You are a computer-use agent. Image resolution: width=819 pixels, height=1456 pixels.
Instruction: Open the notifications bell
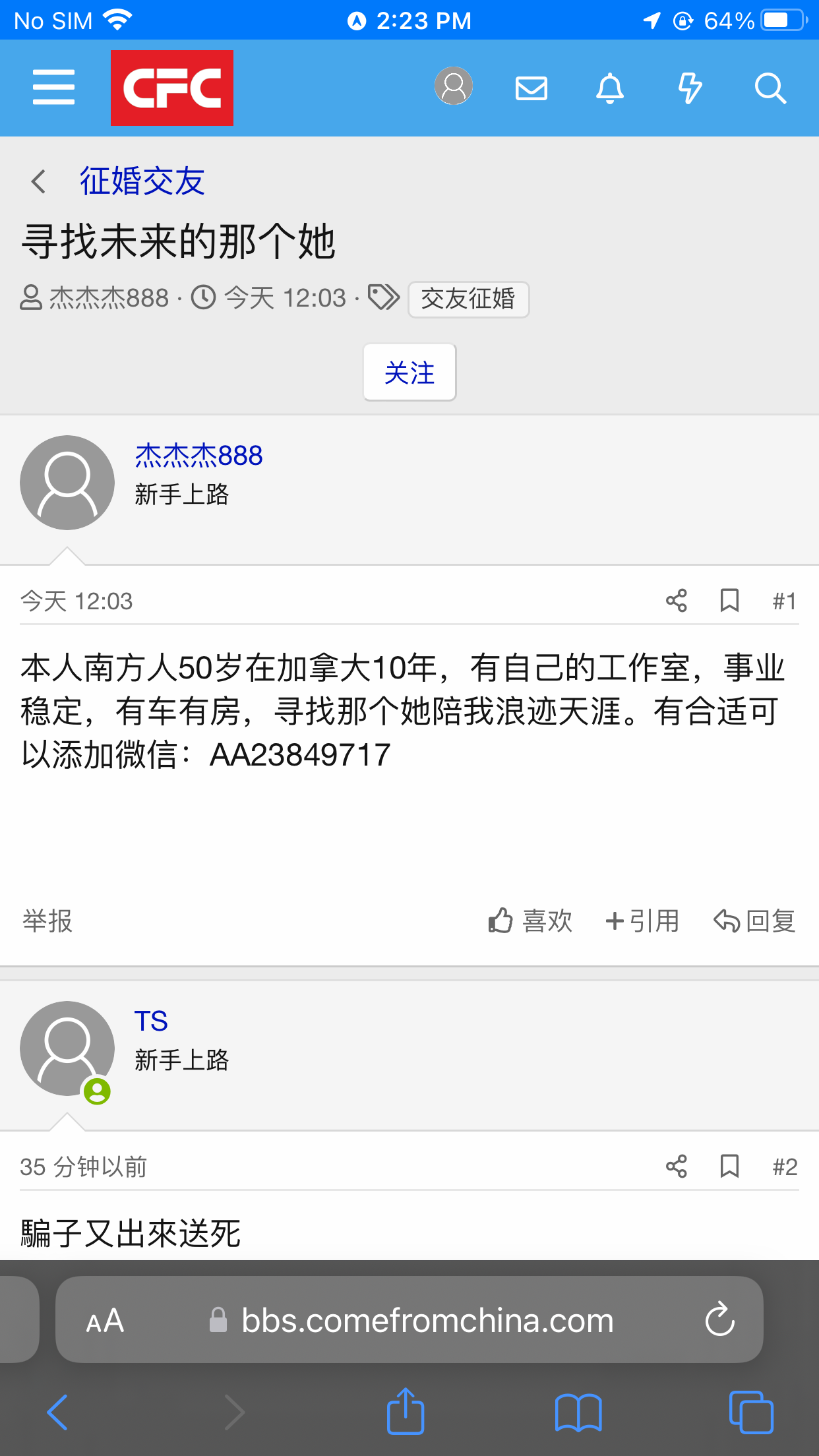pos(610,88)
